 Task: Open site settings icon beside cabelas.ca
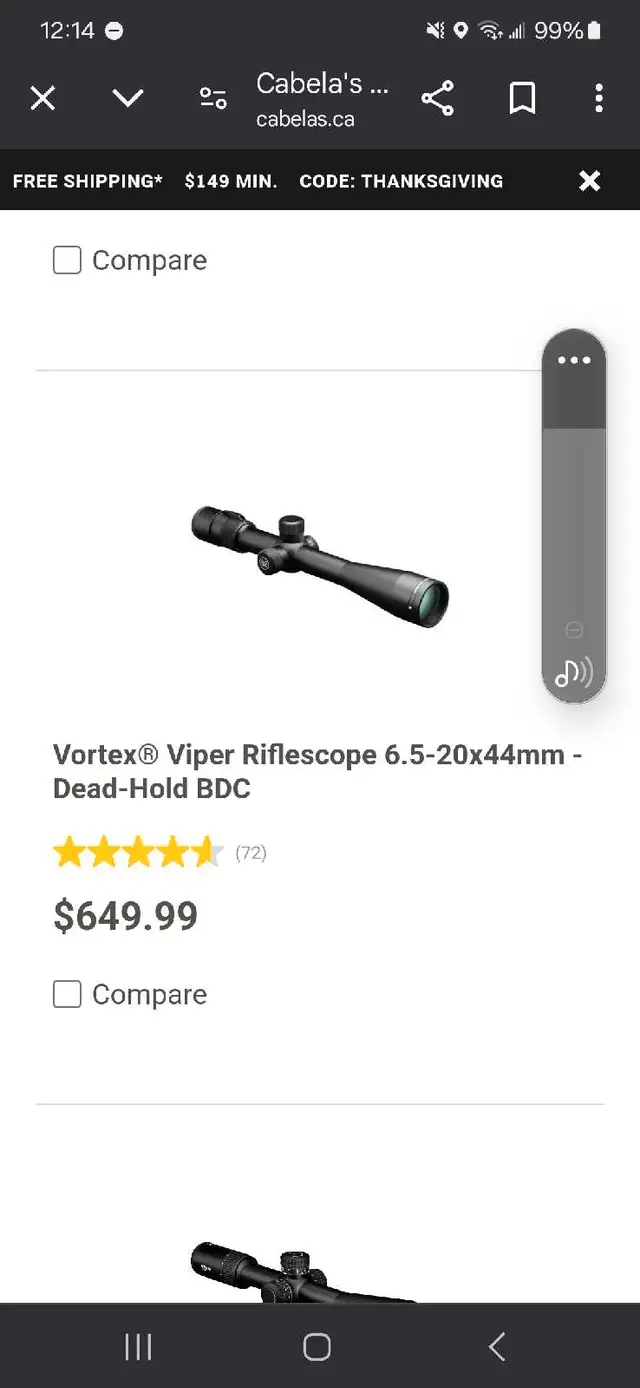point(213,98)
